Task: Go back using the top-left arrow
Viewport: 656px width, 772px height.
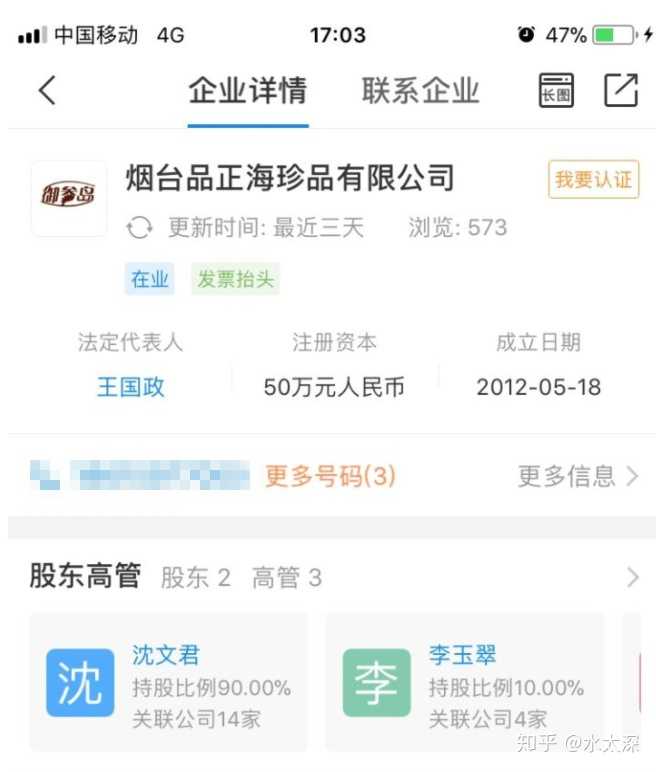Action: [x=47, y=91]
